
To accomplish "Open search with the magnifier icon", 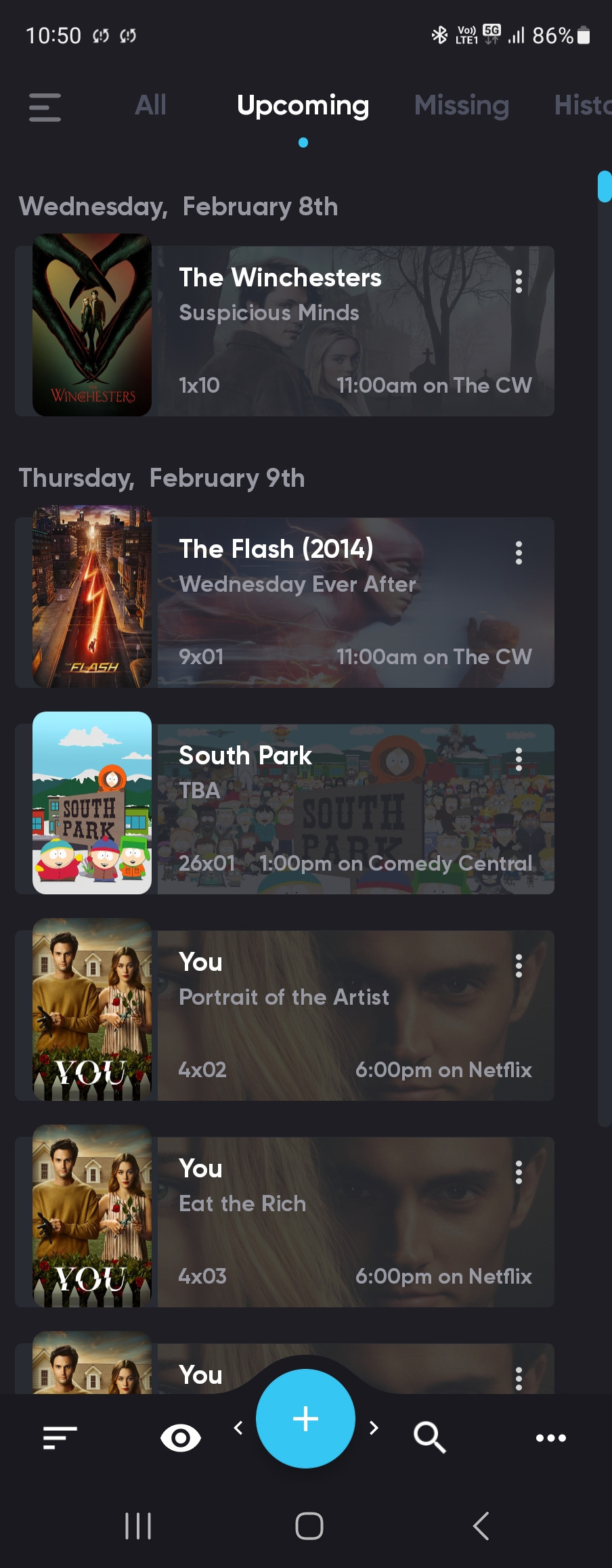I will pyautogui.click(x=429, y=1437).
